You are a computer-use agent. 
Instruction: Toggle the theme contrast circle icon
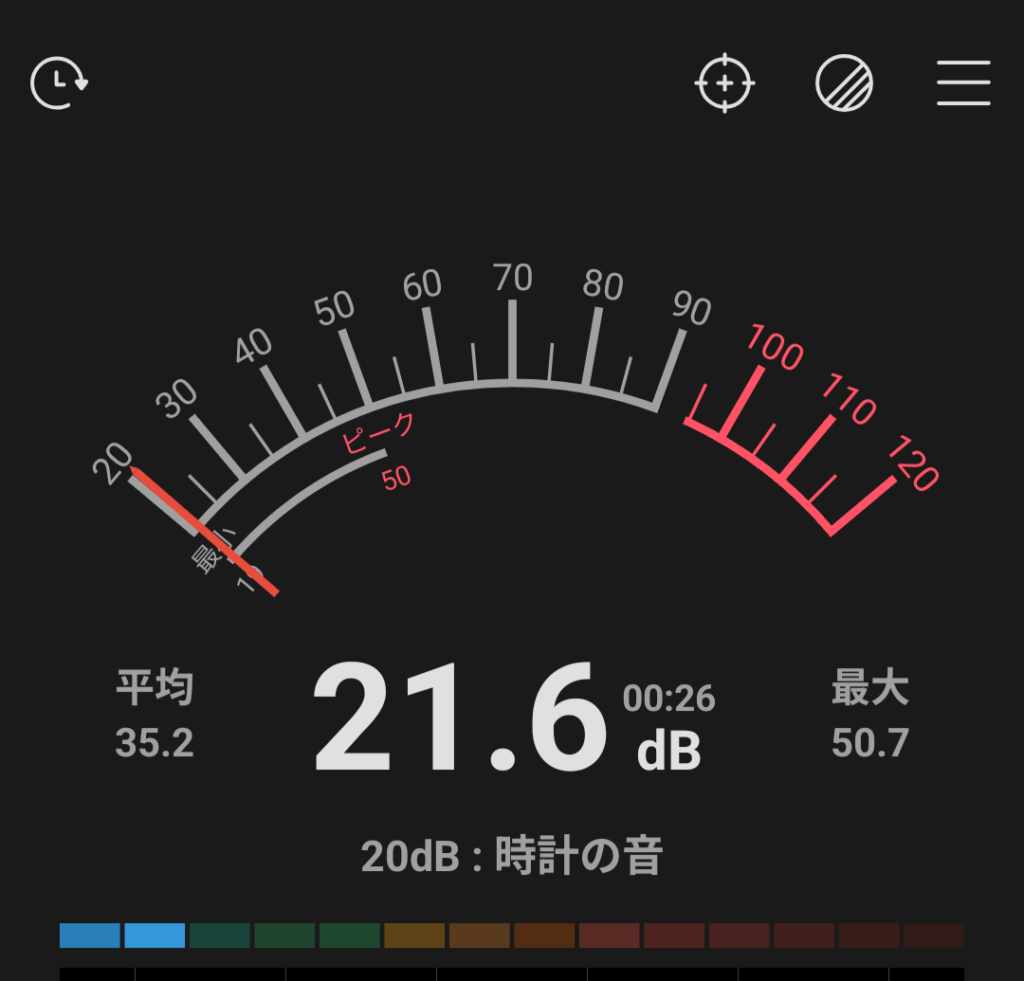tap(844, 84)
